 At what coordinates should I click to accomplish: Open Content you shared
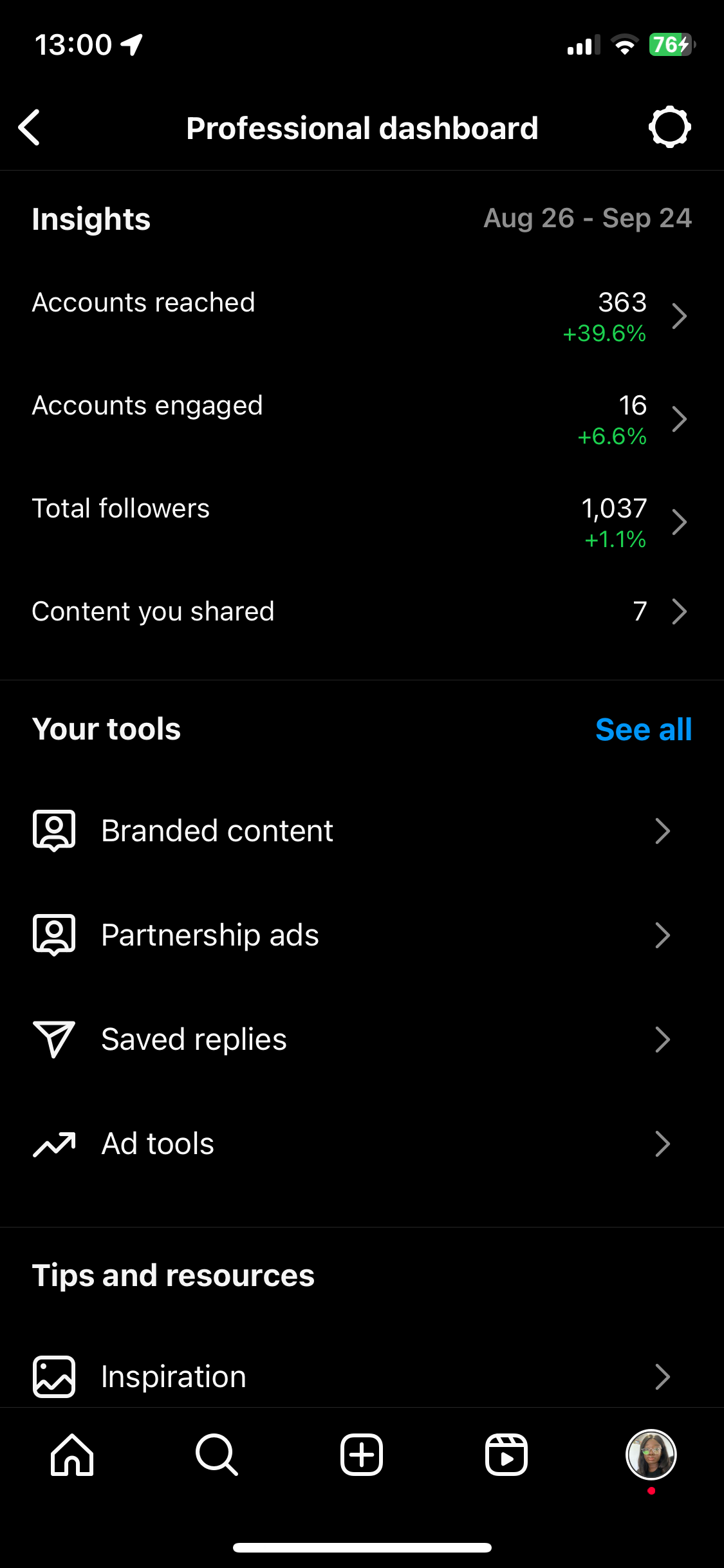[x=360, y=611]
